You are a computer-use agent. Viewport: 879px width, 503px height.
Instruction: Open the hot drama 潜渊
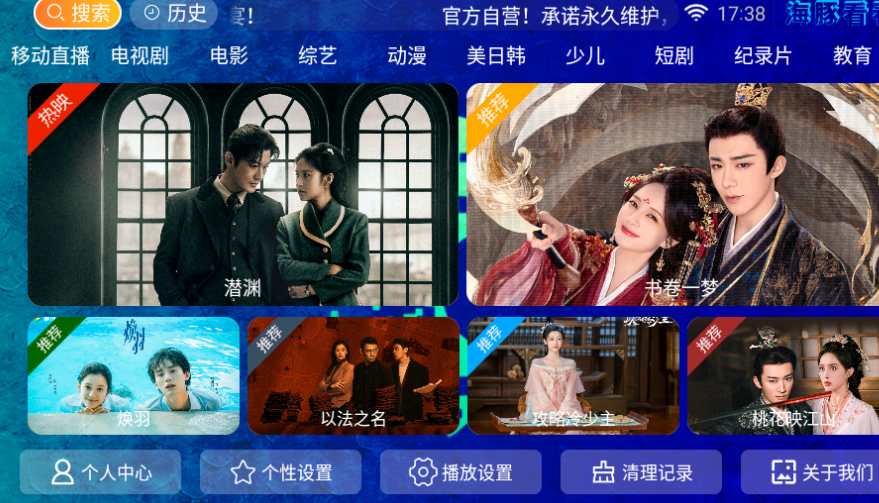tap(243, 194)
